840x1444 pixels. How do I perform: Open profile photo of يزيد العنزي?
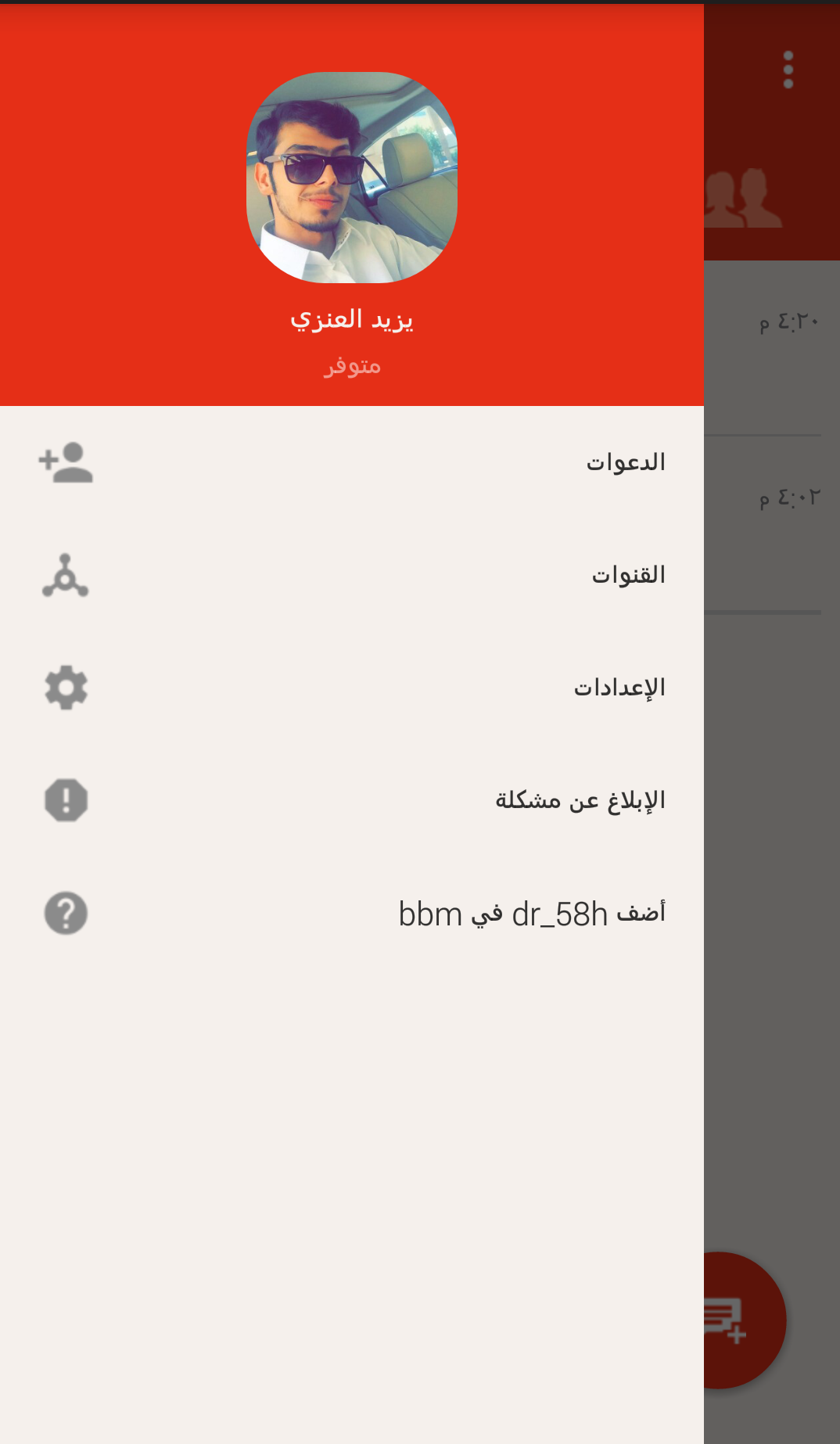click(352, 178)
